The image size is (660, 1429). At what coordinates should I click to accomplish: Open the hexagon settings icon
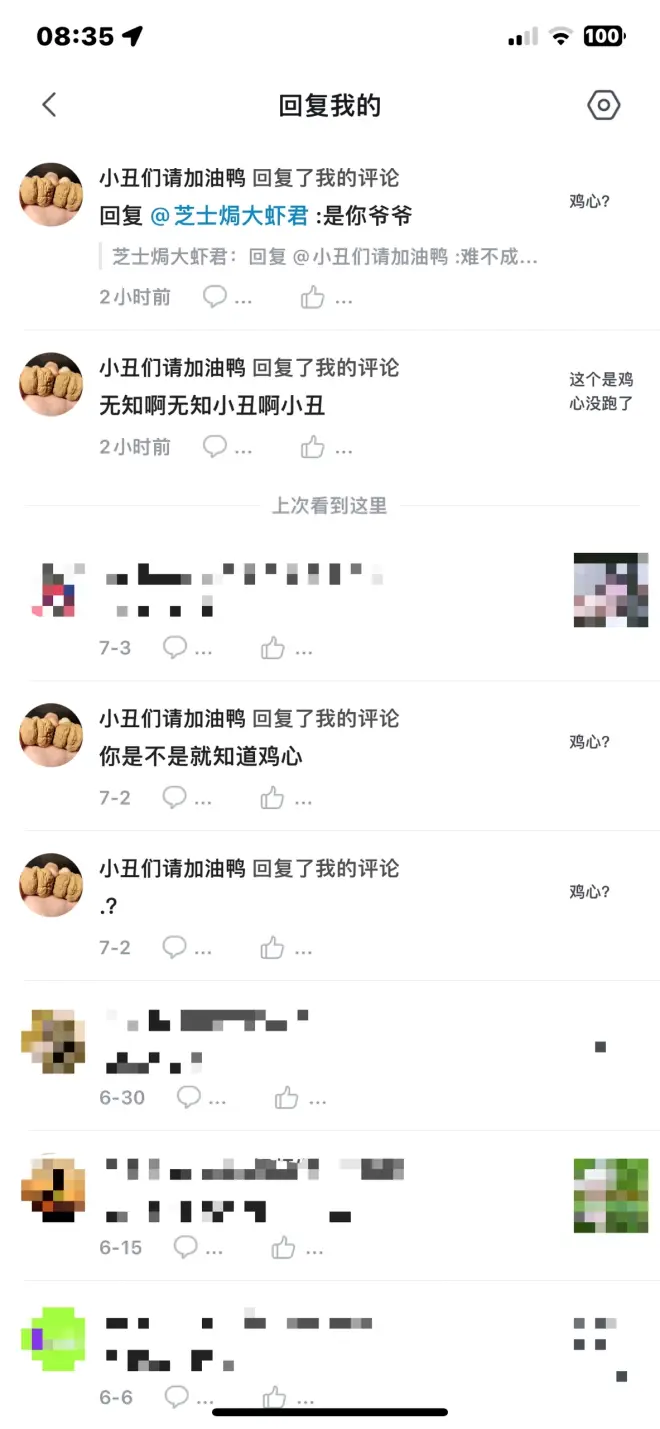coord(603,105)
